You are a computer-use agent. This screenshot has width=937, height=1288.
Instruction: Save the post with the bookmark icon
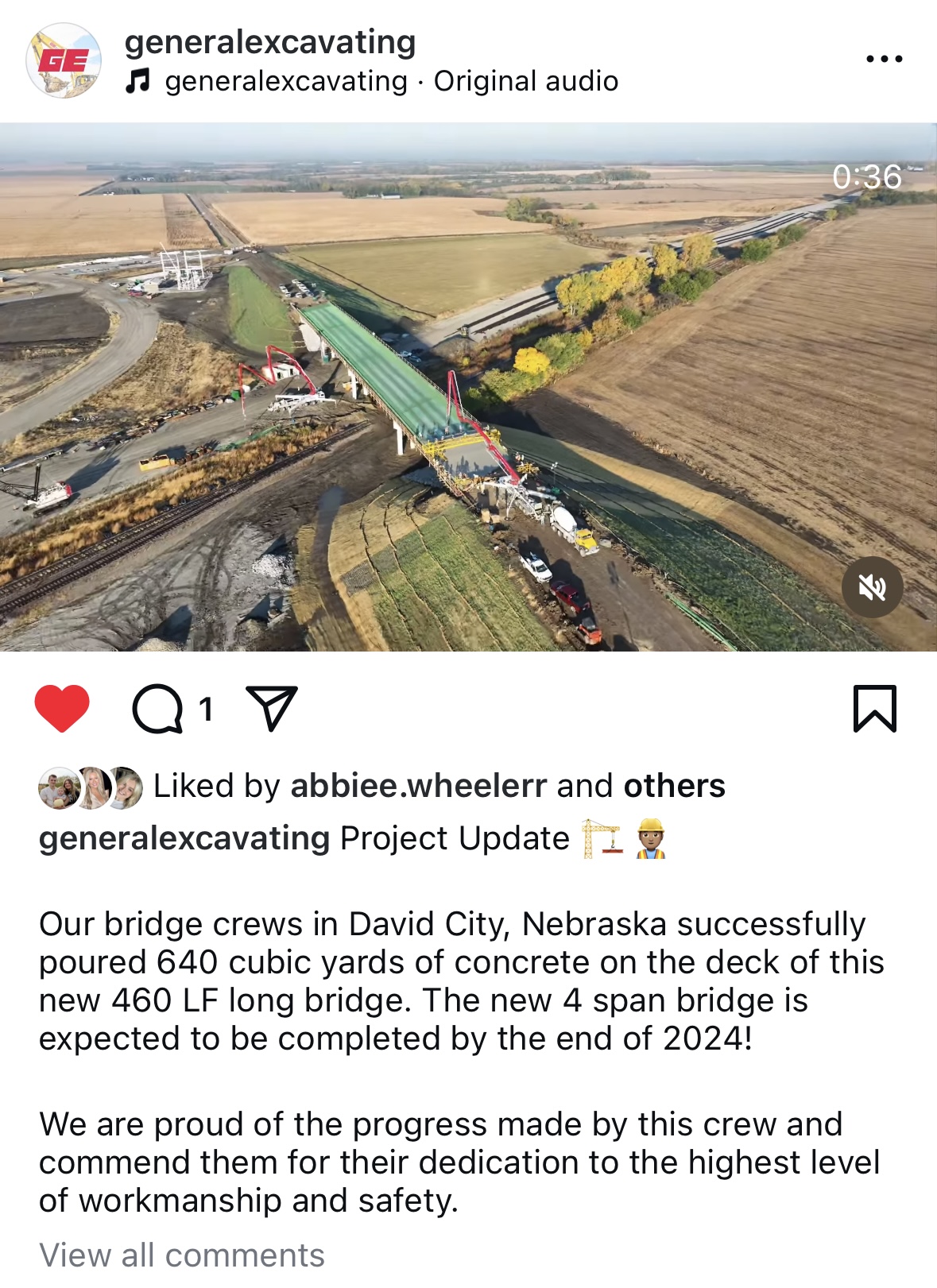click(x=874, y=708)
